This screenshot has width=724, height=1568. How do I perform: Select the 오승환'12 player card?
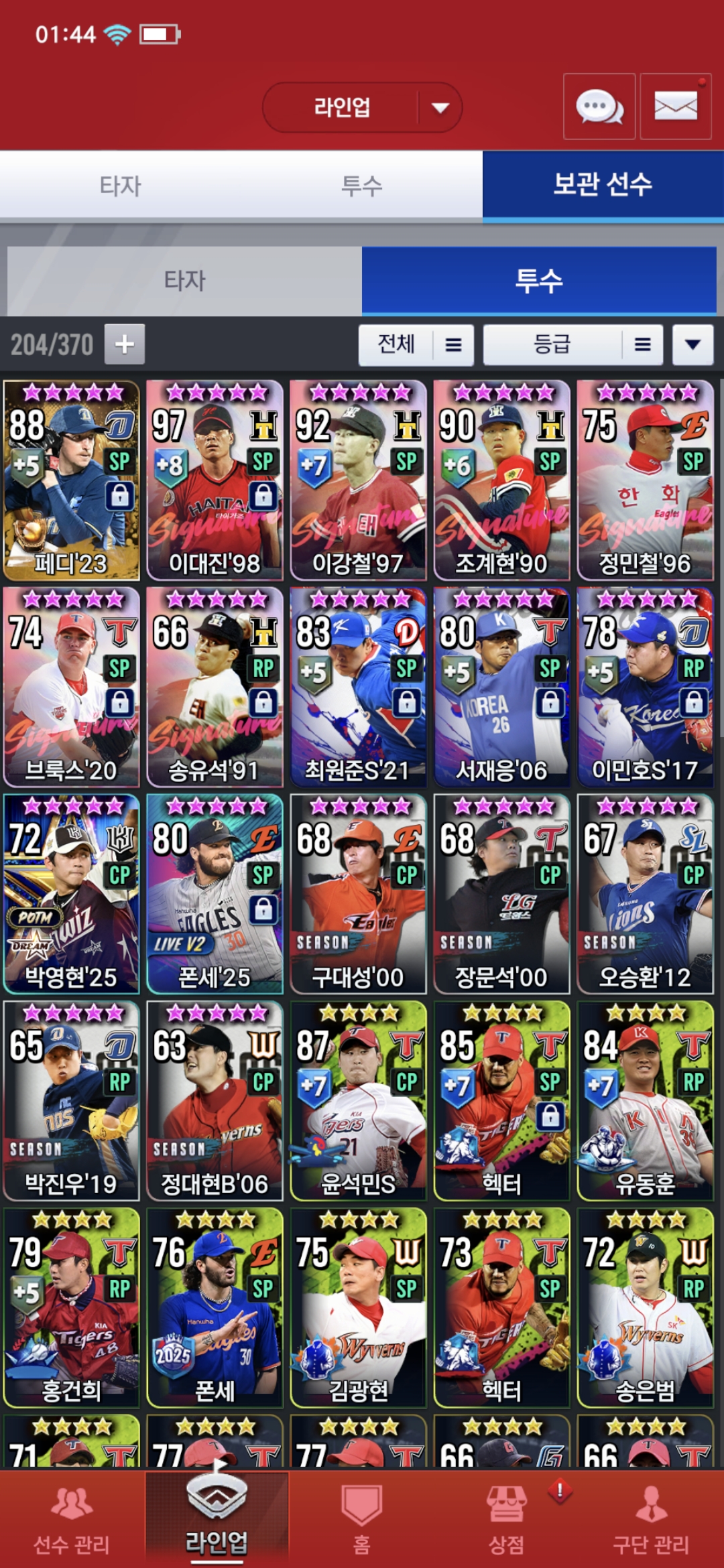coord(645,894)
